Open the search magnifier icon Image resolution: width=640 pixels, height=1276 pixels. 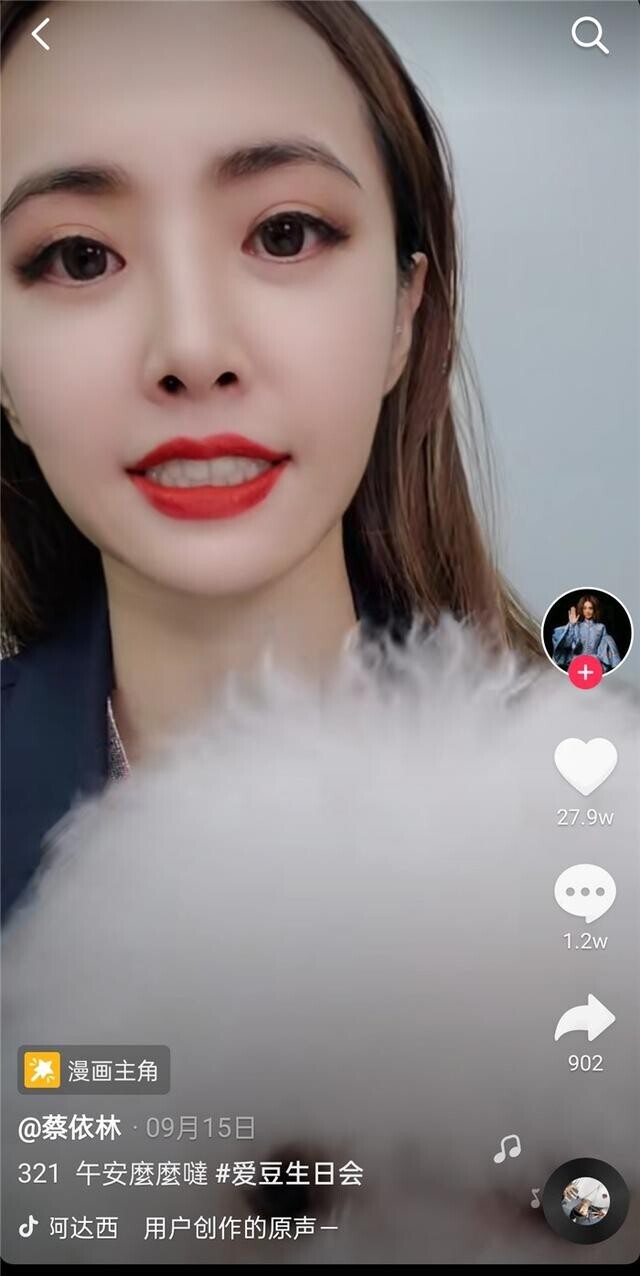[590, 36]
